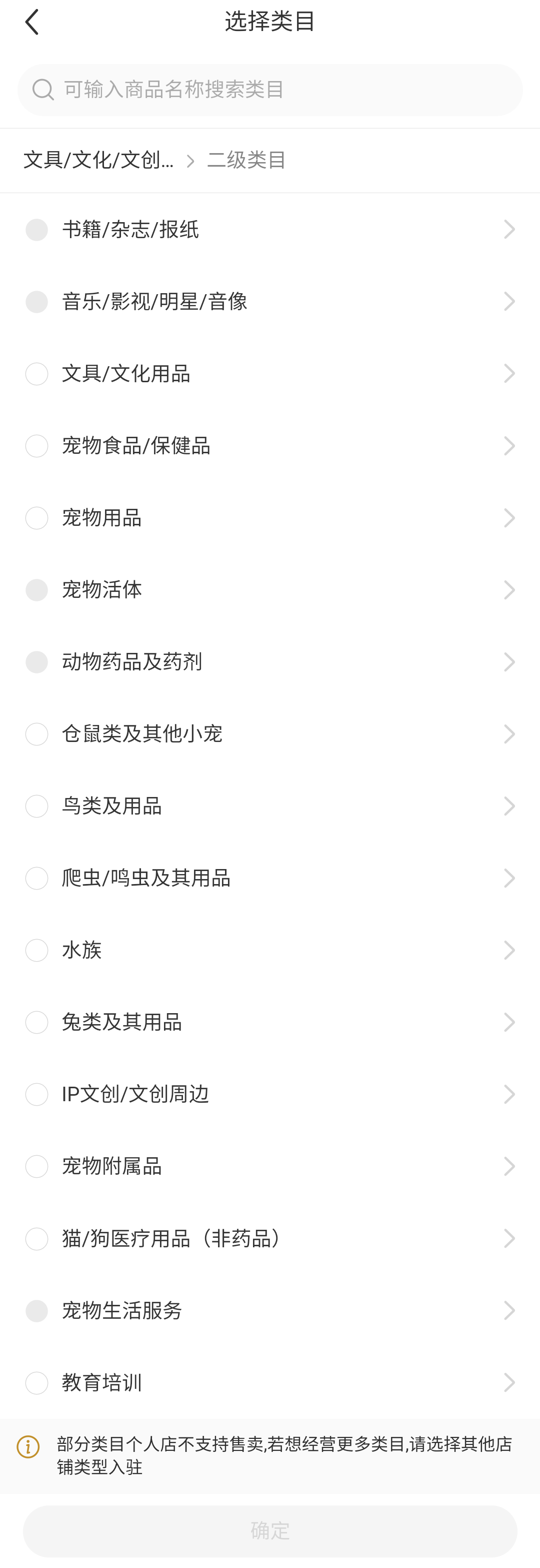The image size is (540, 1568).
Task: Select the 文具/文化用品 radio button
Action: [36, 374]
